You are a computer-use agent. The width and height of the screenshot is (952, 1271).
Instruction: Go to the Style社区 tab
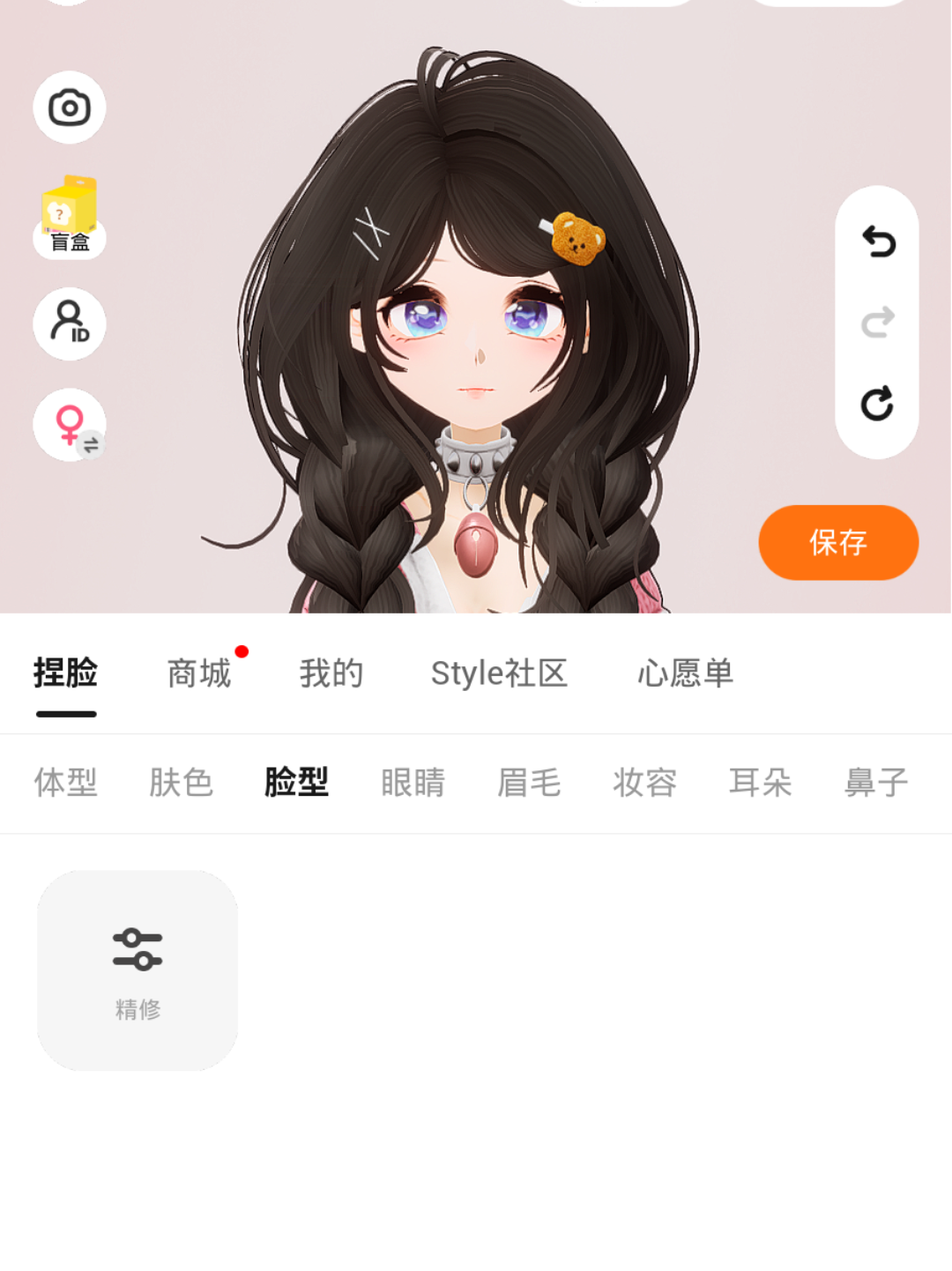499,673
